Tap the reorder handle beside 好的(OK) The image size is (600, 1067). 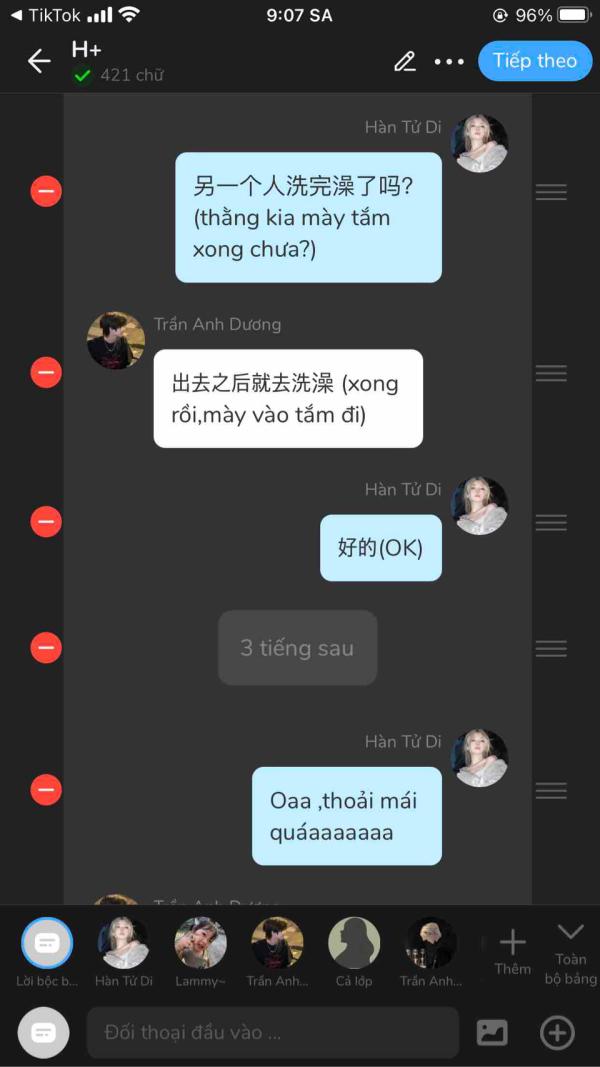click(x=551, y=522)
